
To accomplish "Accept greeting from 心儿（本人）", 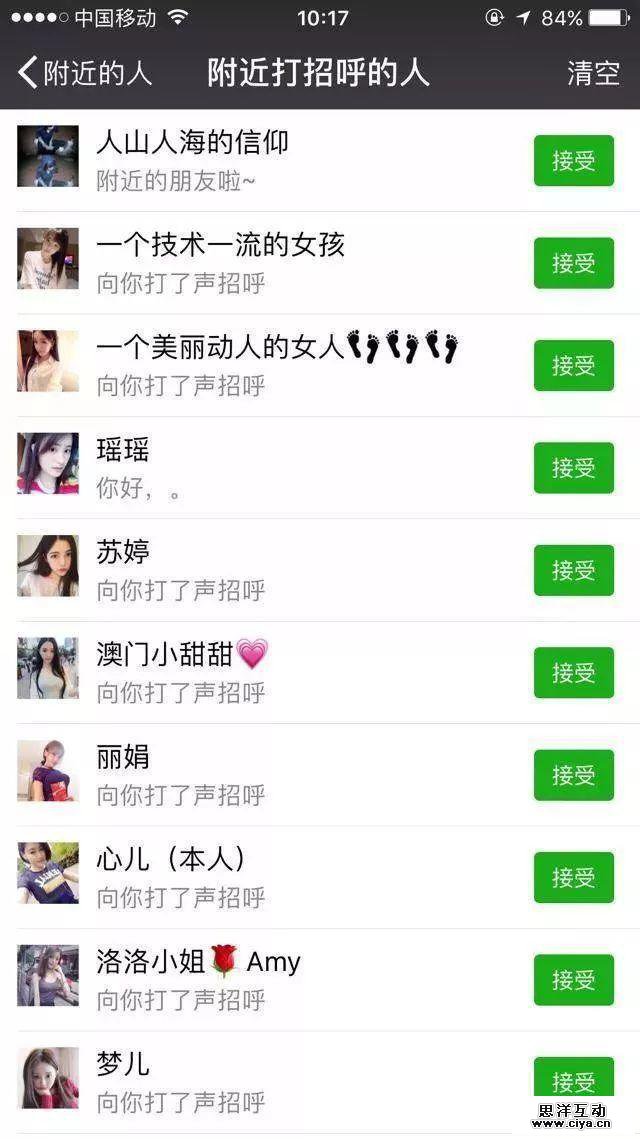I will [x=573, y=877].
